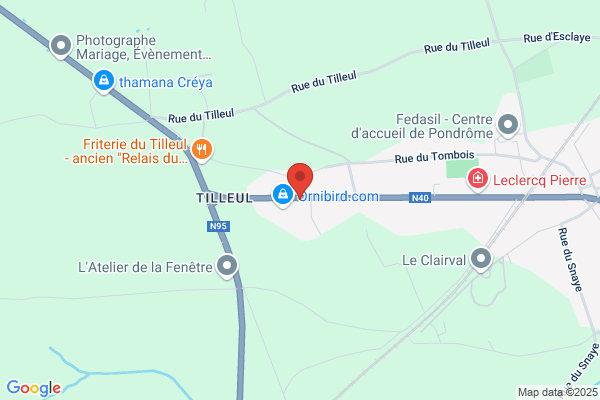Screen dimensions: 600x400
Task: Select the thamana Créya shop pin
Action: click(x=104, y=81)
